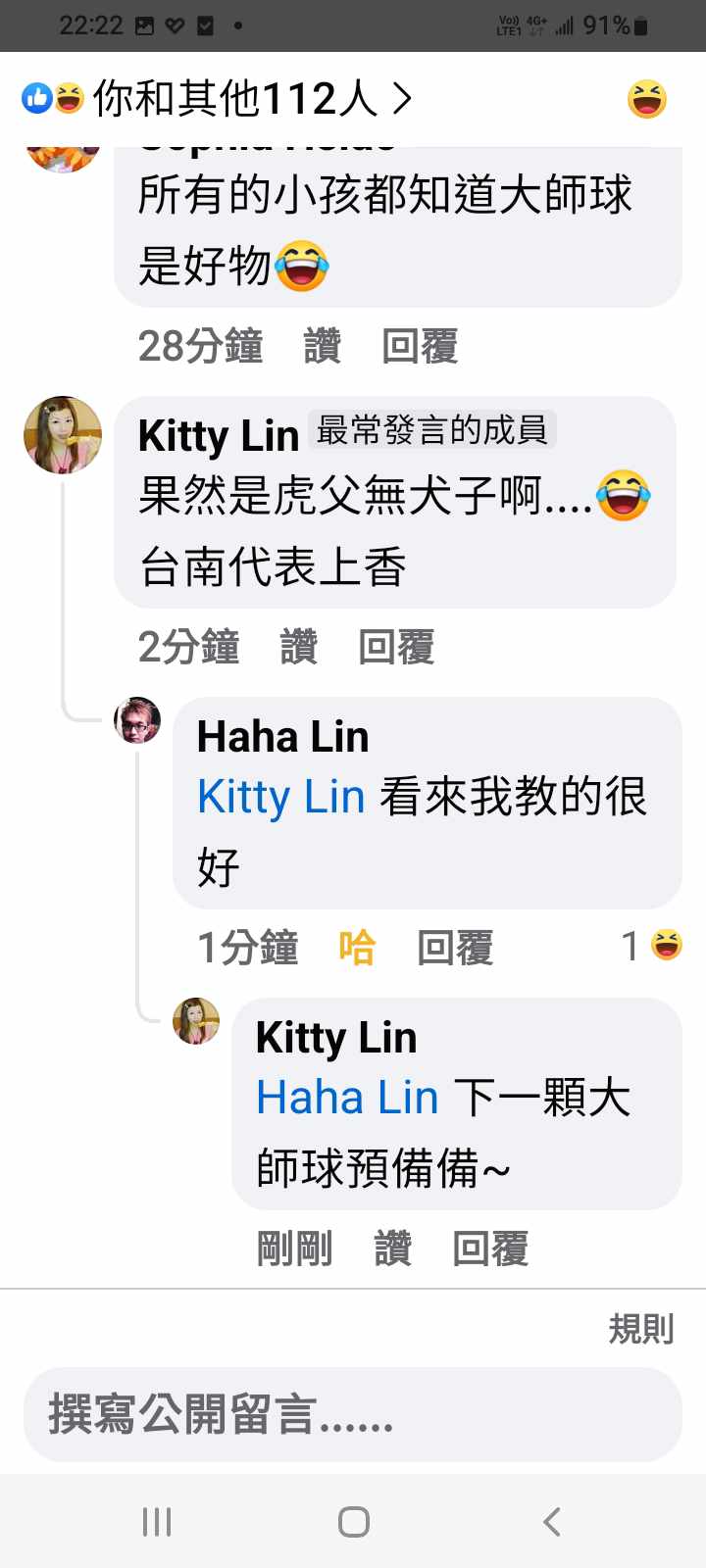Open recent apps from the navigation bar
The width and height of the screenshot is (706, 1568).
pyautogui.click(x=157, y=1521)
